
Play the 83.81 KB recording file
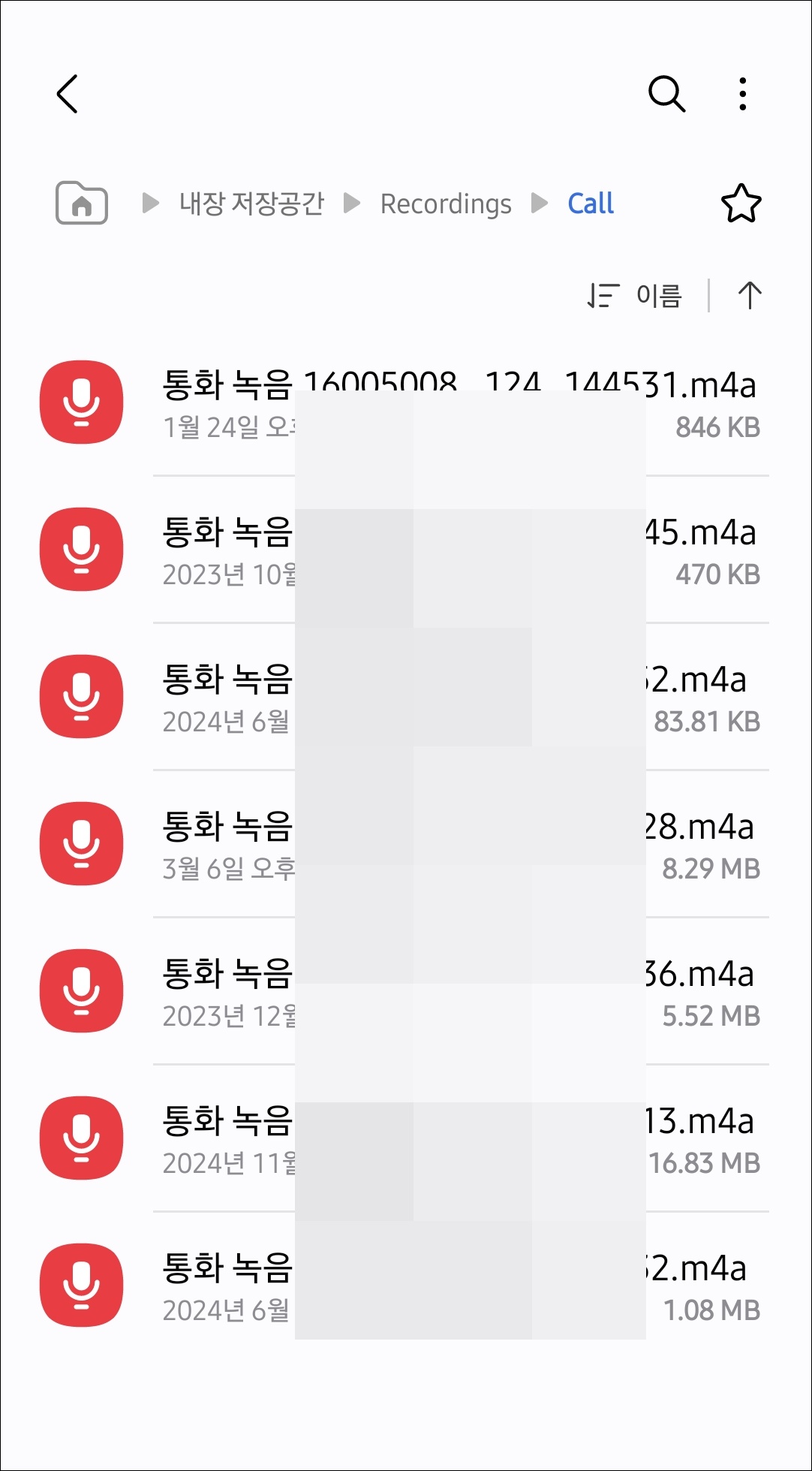405,697
